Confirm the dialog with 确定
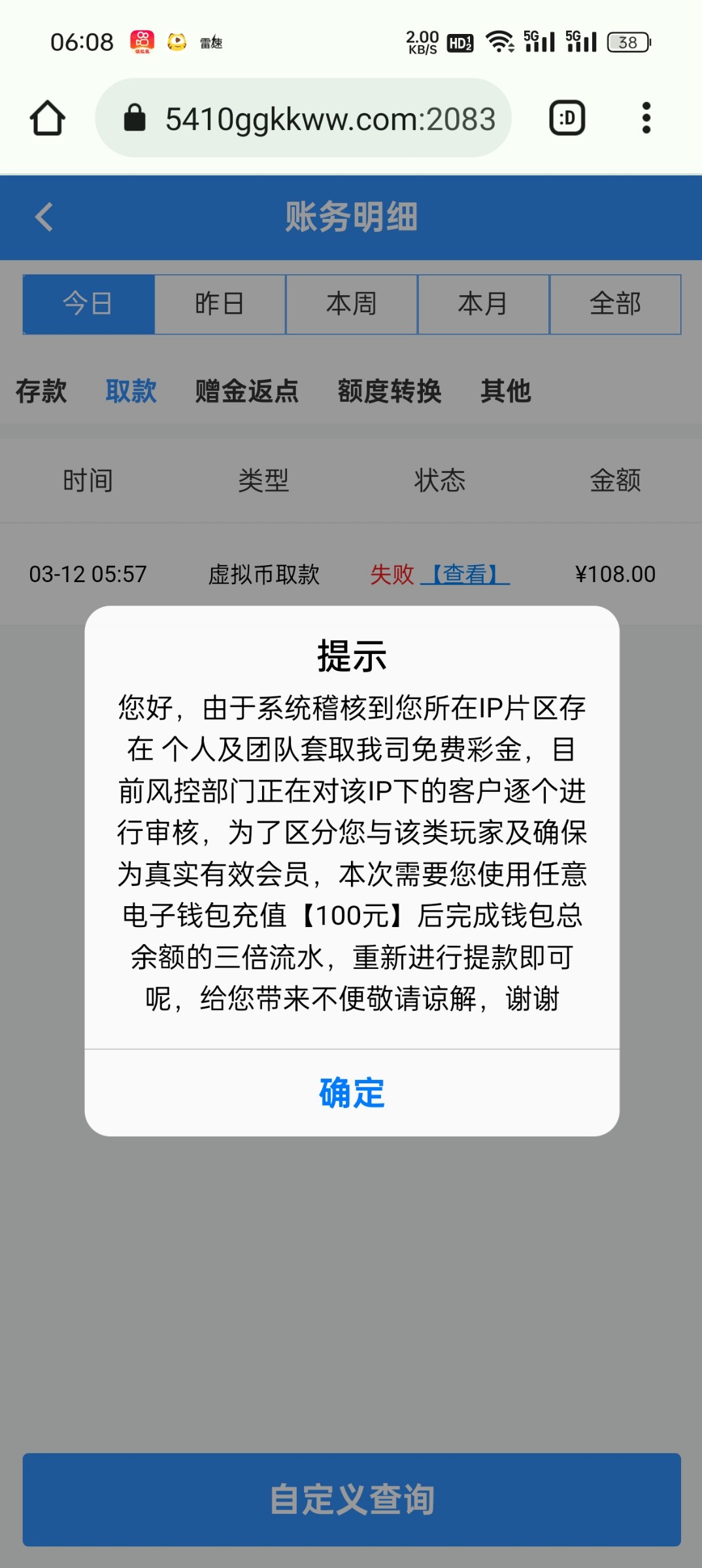Screen dimensions: 702x1568 point(352,1092)
